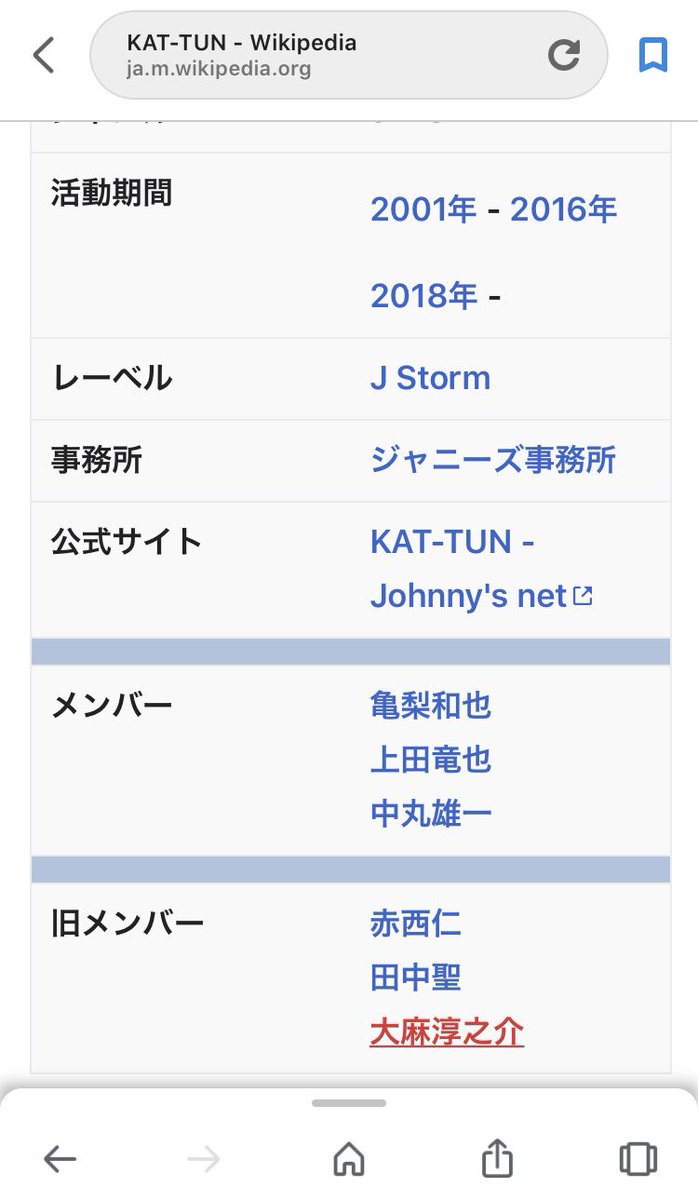Open the 2016年 link
Screen dimensions: 698x1200
coord(564,209)
